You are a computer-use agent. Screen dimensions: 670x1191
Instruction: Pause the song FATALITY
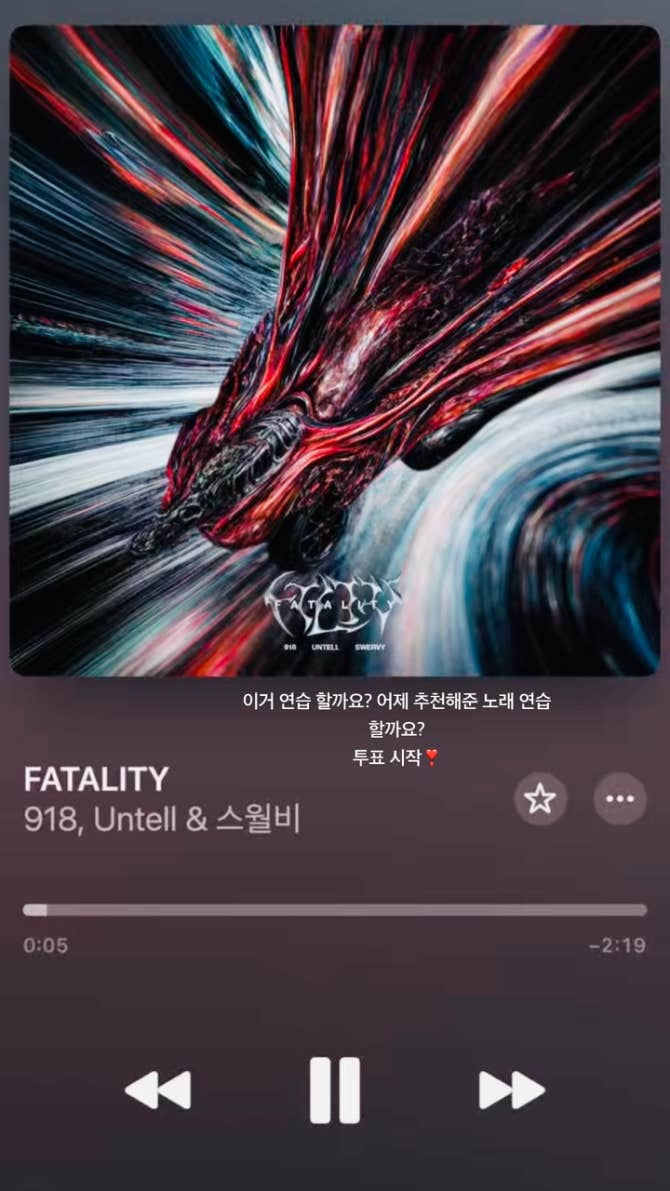tap(334, 1089)
